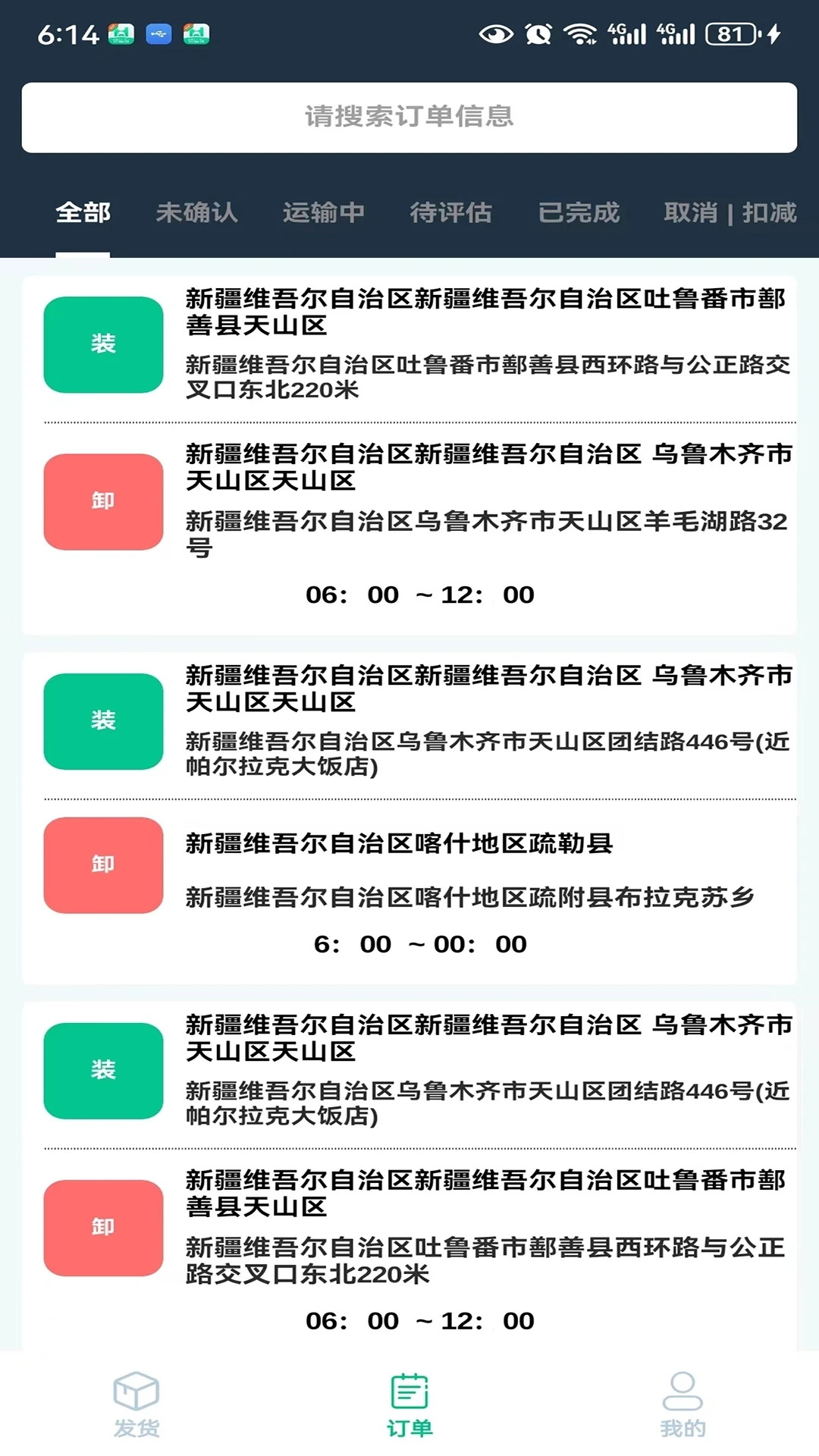
Task: Click the green 装 loading badge on first order
Action: (x=104, y=344)
